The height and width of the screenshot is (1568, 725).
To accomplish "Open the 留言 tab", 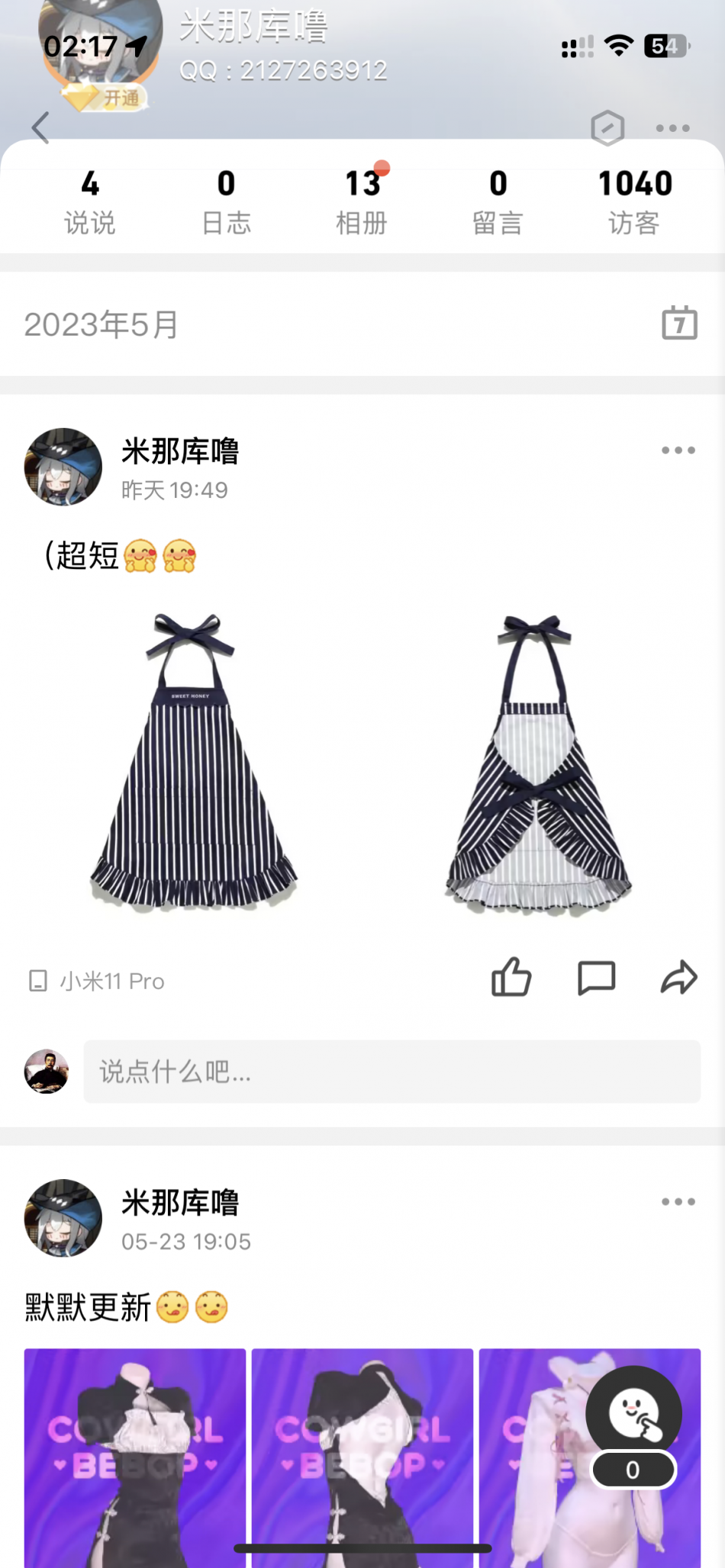I will (498, 203).
